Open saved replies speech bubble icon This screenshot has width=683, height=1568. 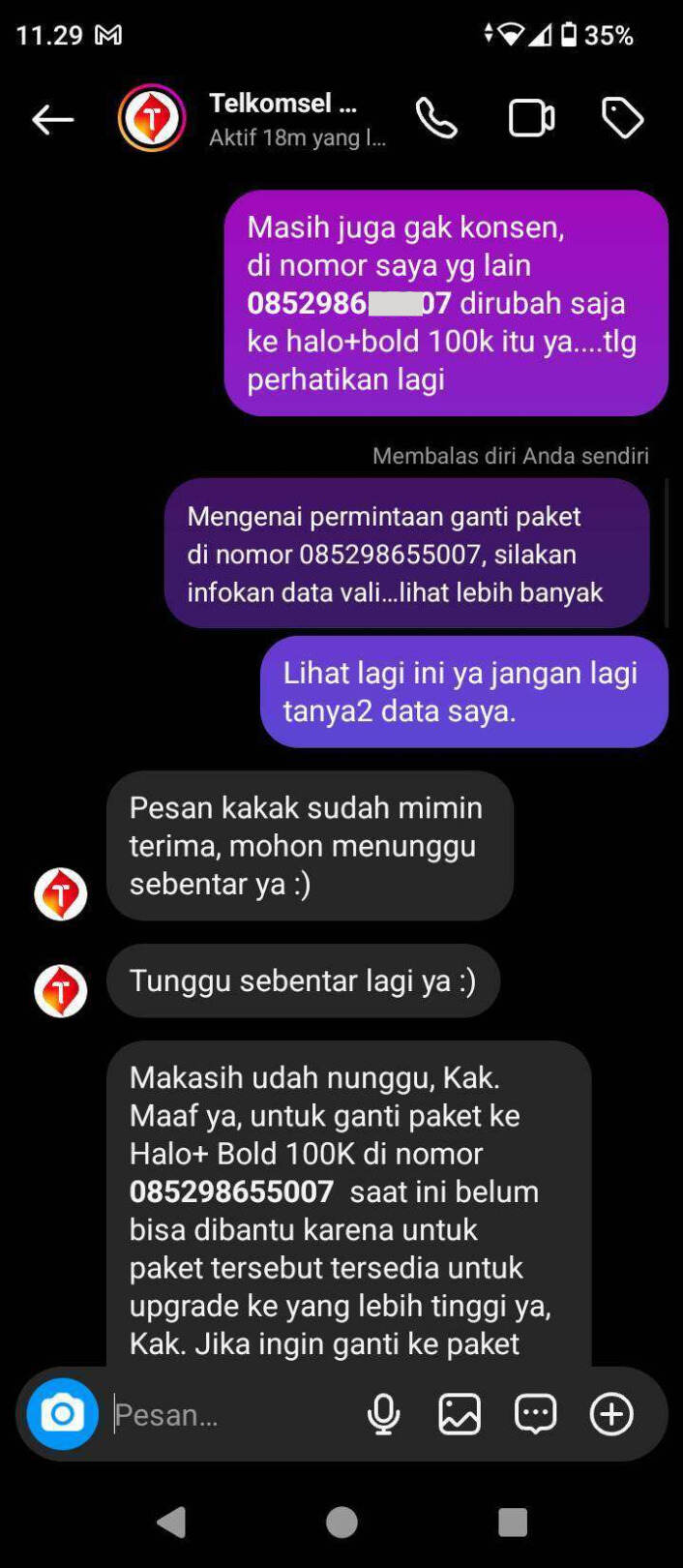tap(535, 1414)
